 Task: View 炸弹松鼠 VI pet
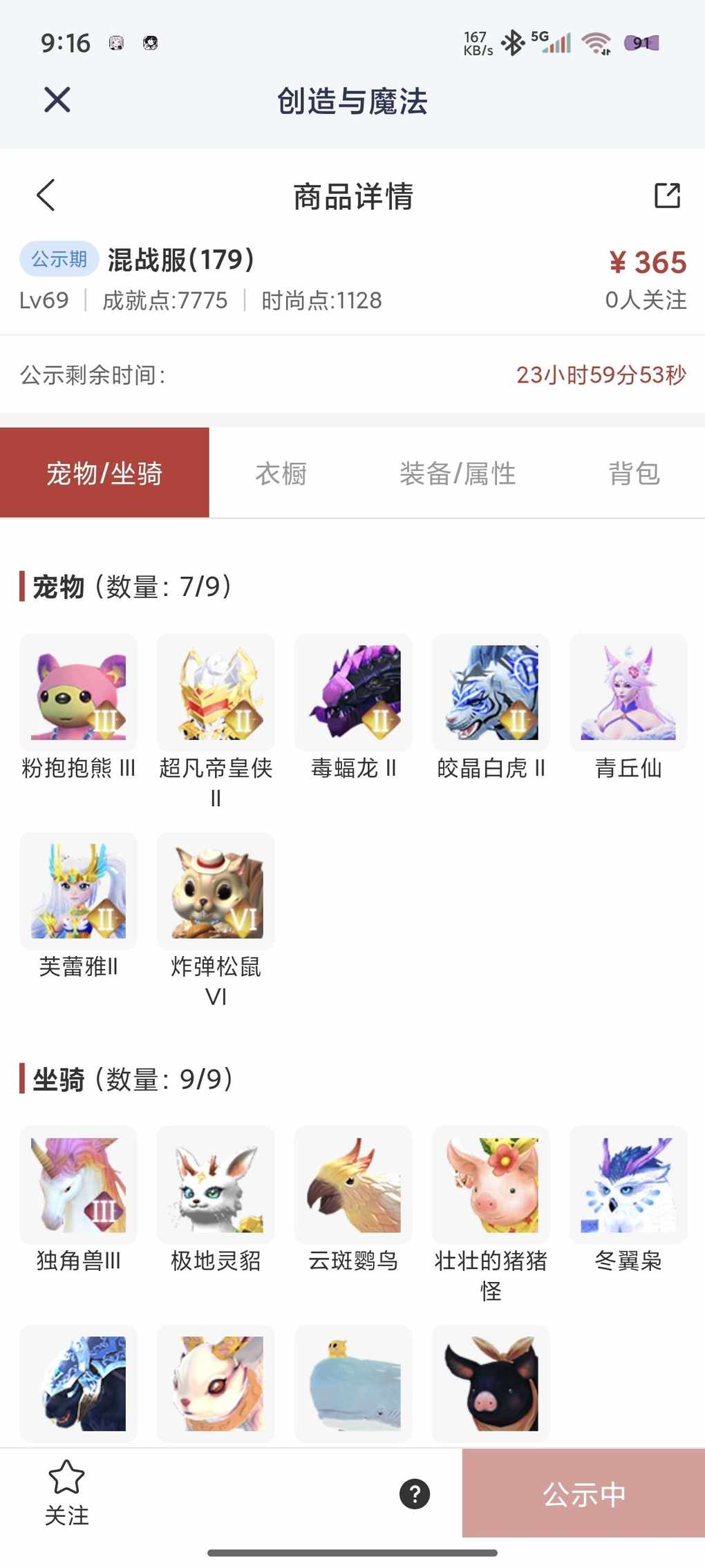[x=216, y=891]
